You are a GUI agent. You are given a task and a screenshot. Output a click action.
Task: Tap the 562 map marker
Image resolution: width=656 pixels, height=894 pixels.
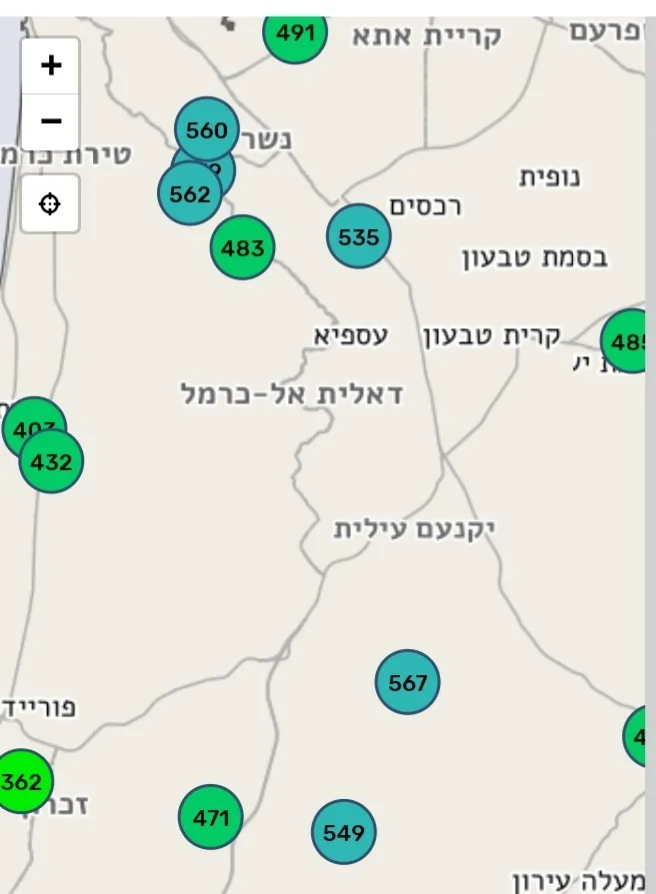coord(189,194)
